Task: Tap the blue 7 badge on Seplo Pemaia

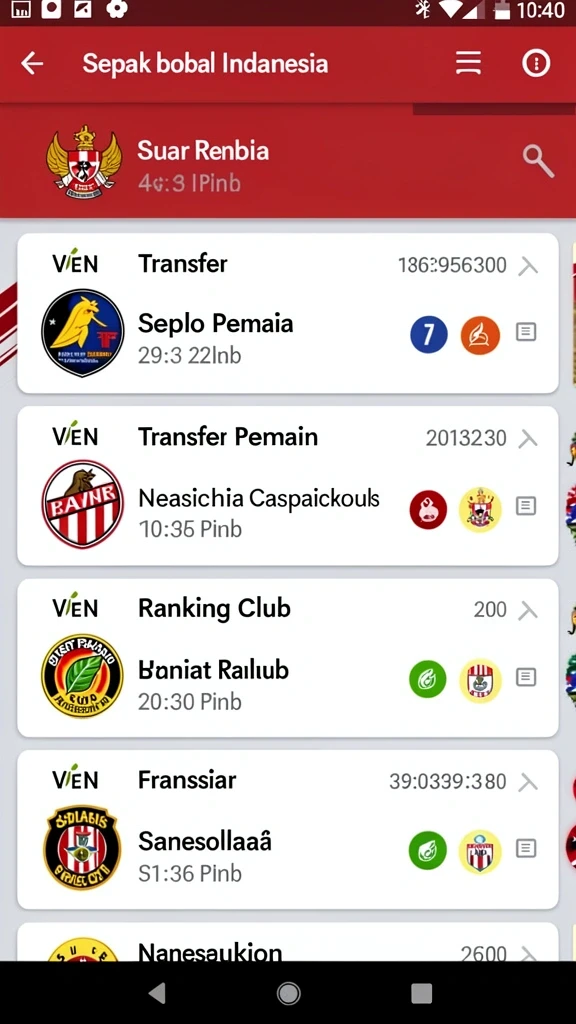Action: click(x=428, y=335)
